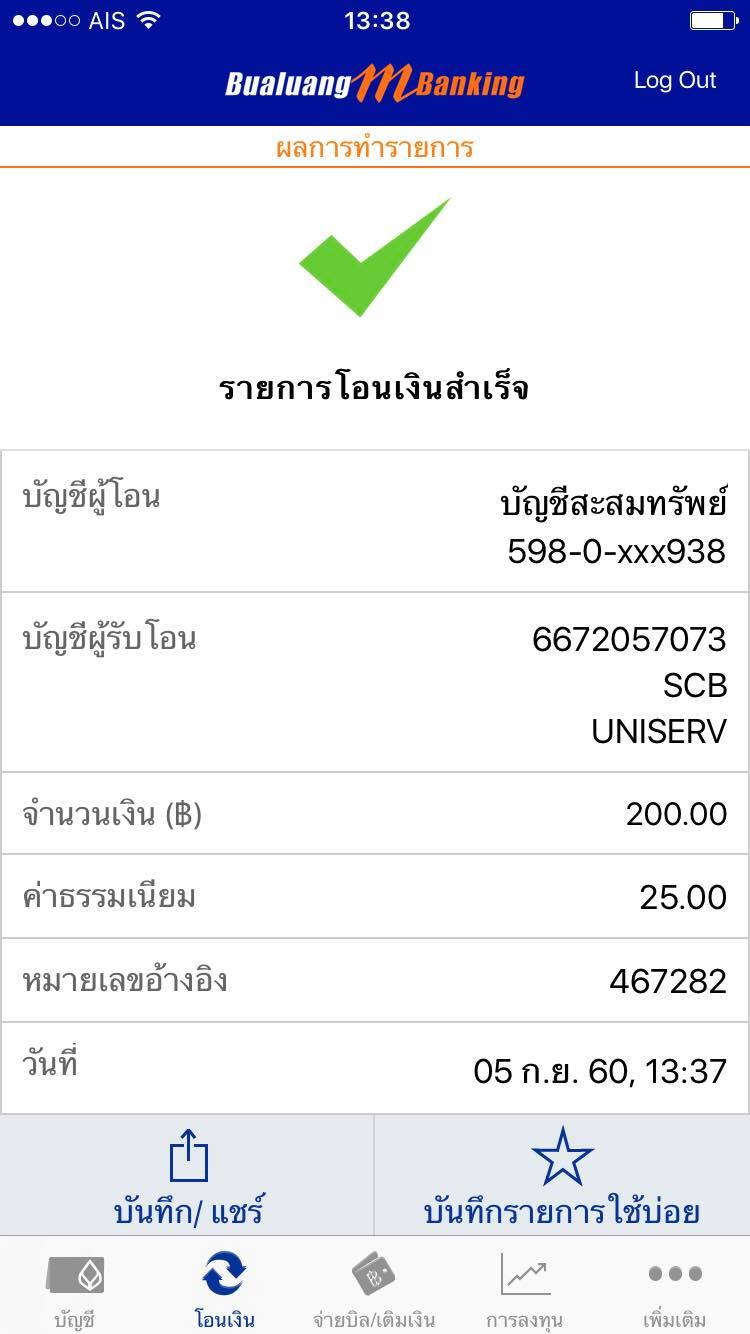Go to จ่ายบิล/เติมเงิน bill payment tab
The height and width of the screenshot is (1334, 750).
(374, 1288)
